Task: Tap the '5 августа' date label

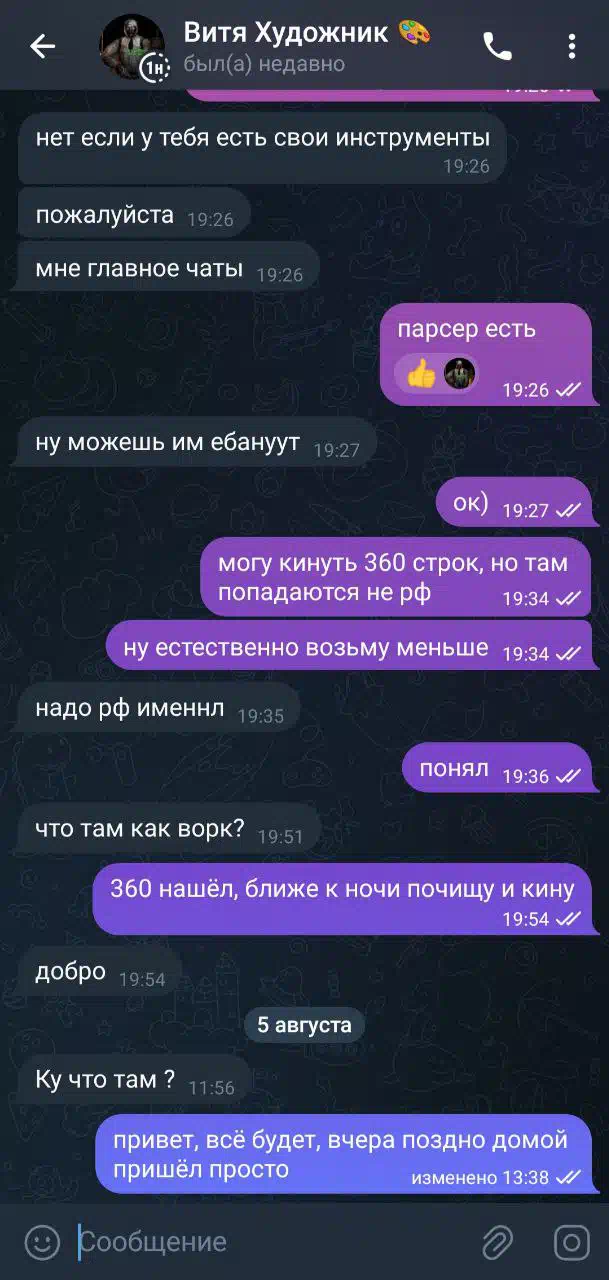Action: (304, 1025)
